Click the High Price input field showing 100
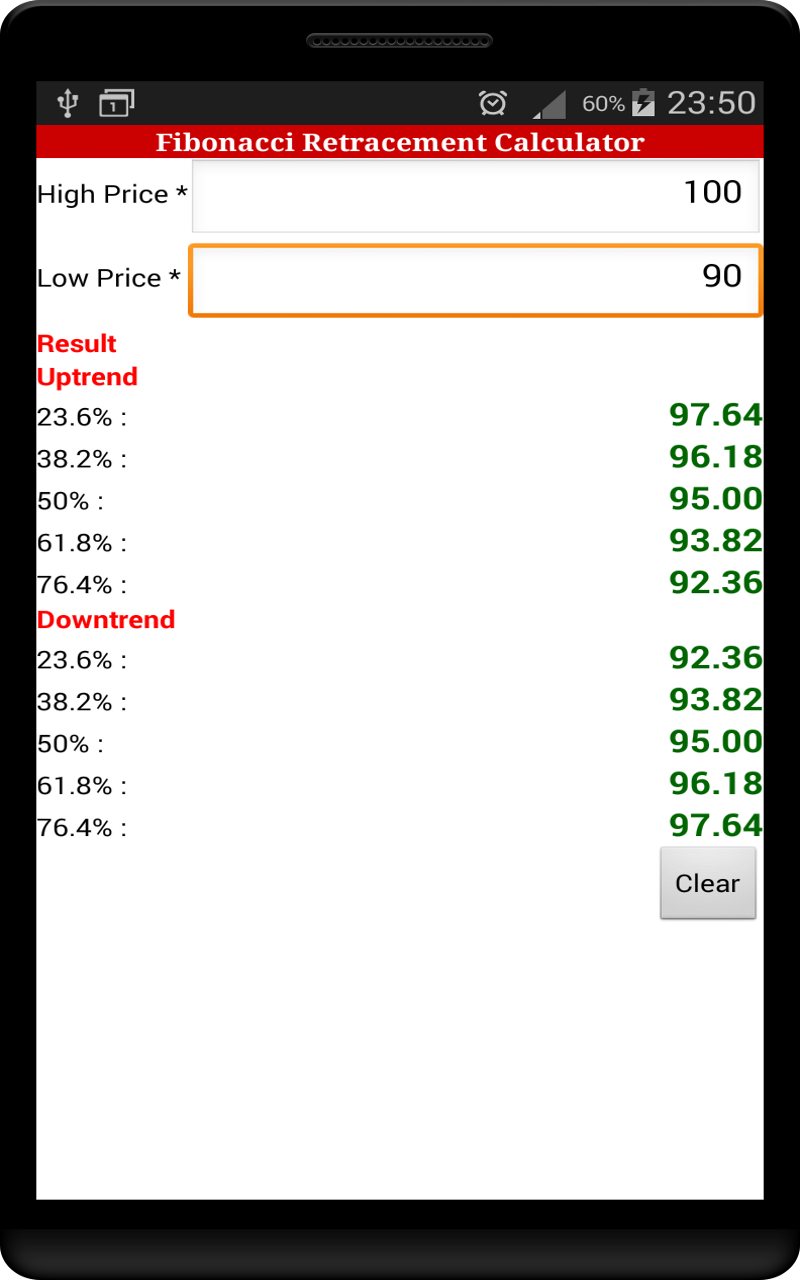 pyautogui.click(x=475, y=195)
